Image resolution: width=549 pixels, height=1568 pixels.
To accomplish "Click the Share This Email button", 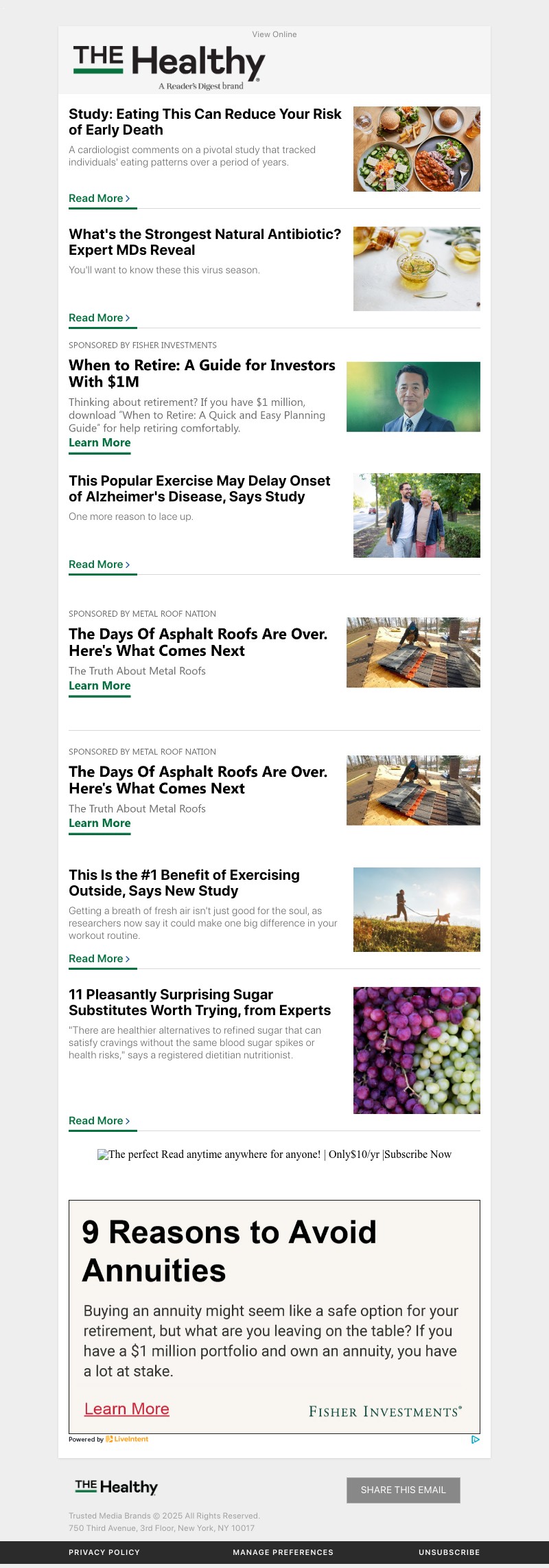I will click(403, 1490).
